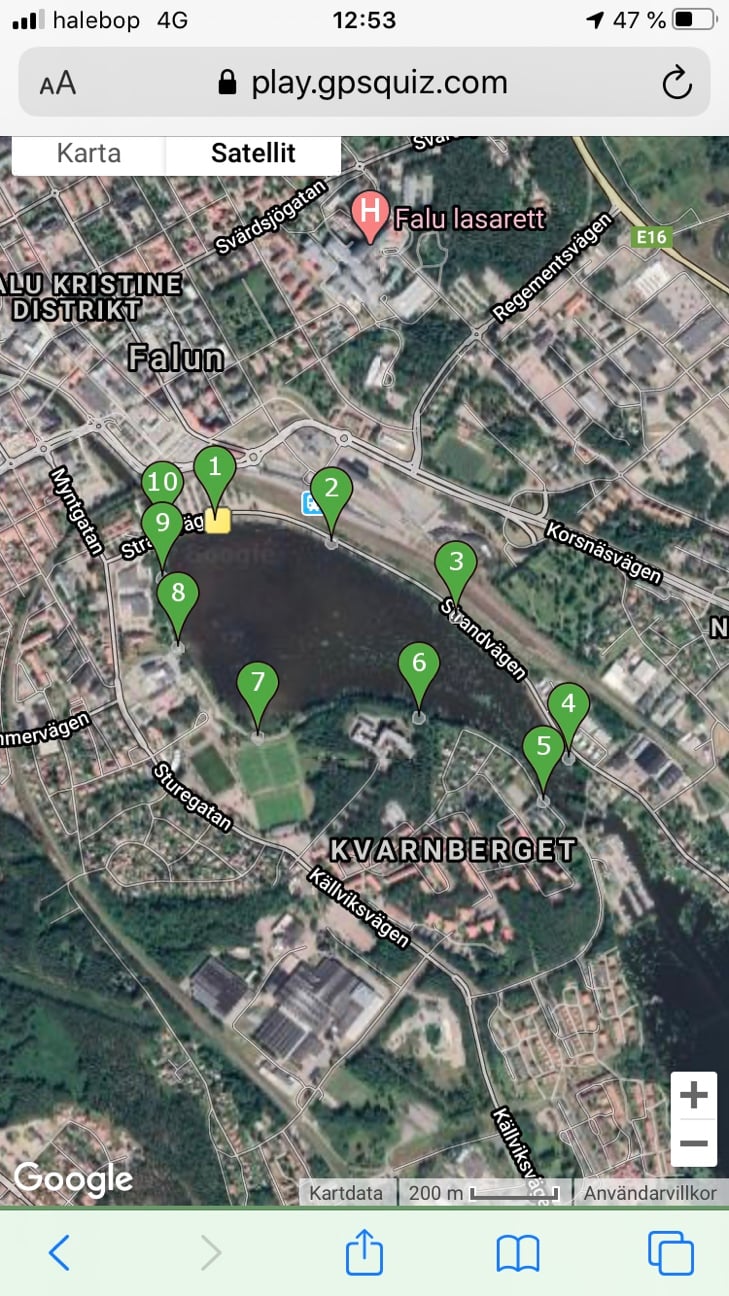Open green map marker number 5

click(543, 748)
